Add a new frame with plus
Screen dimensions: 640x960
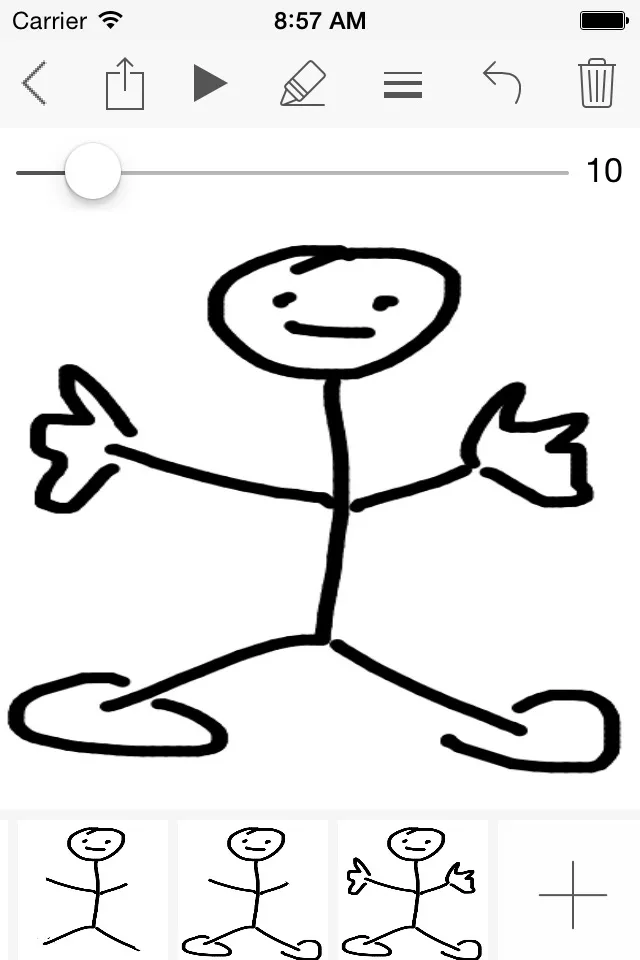pyautogui.click(x=573, y=893)
